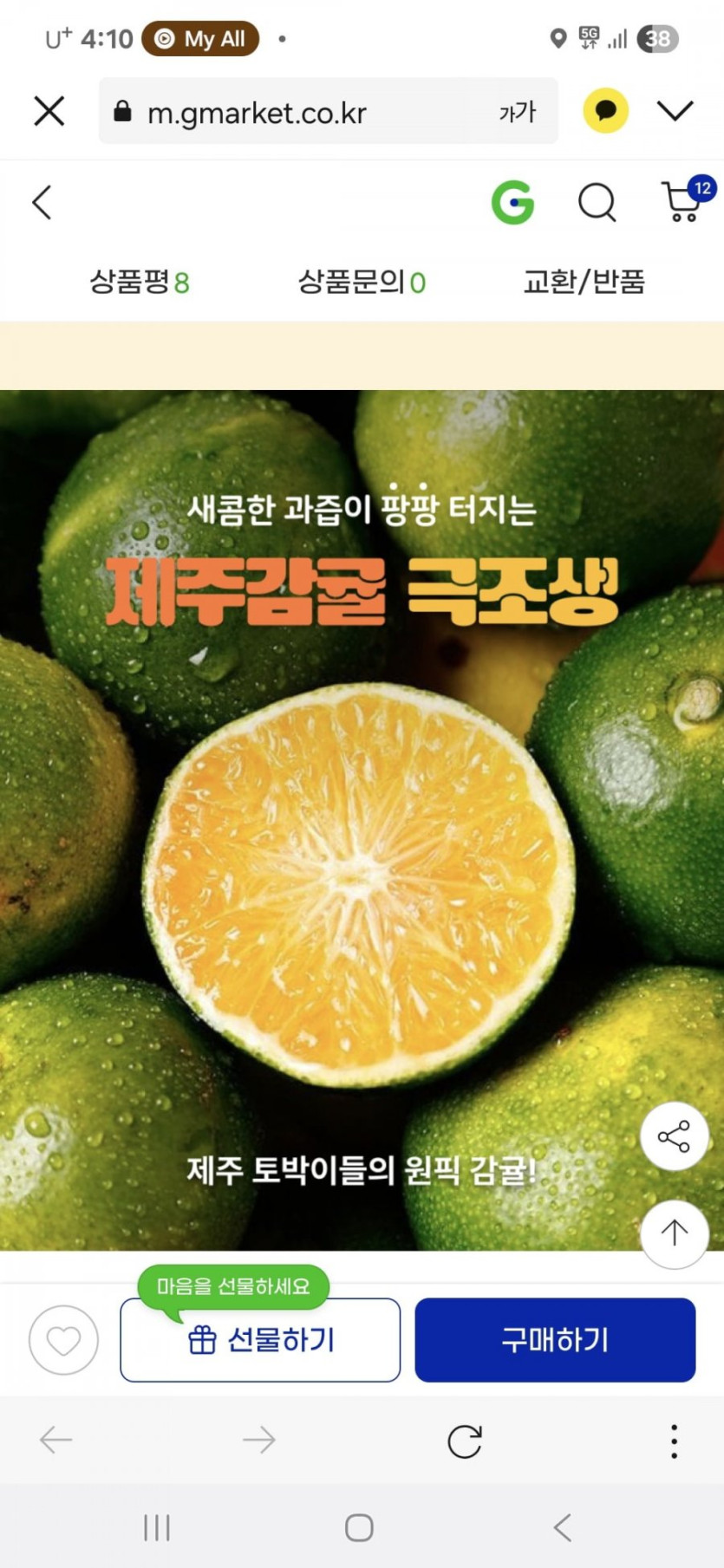Open the 가가 text size option
Viewport: 724px width, 1568px height.
(x=517, y=113)
